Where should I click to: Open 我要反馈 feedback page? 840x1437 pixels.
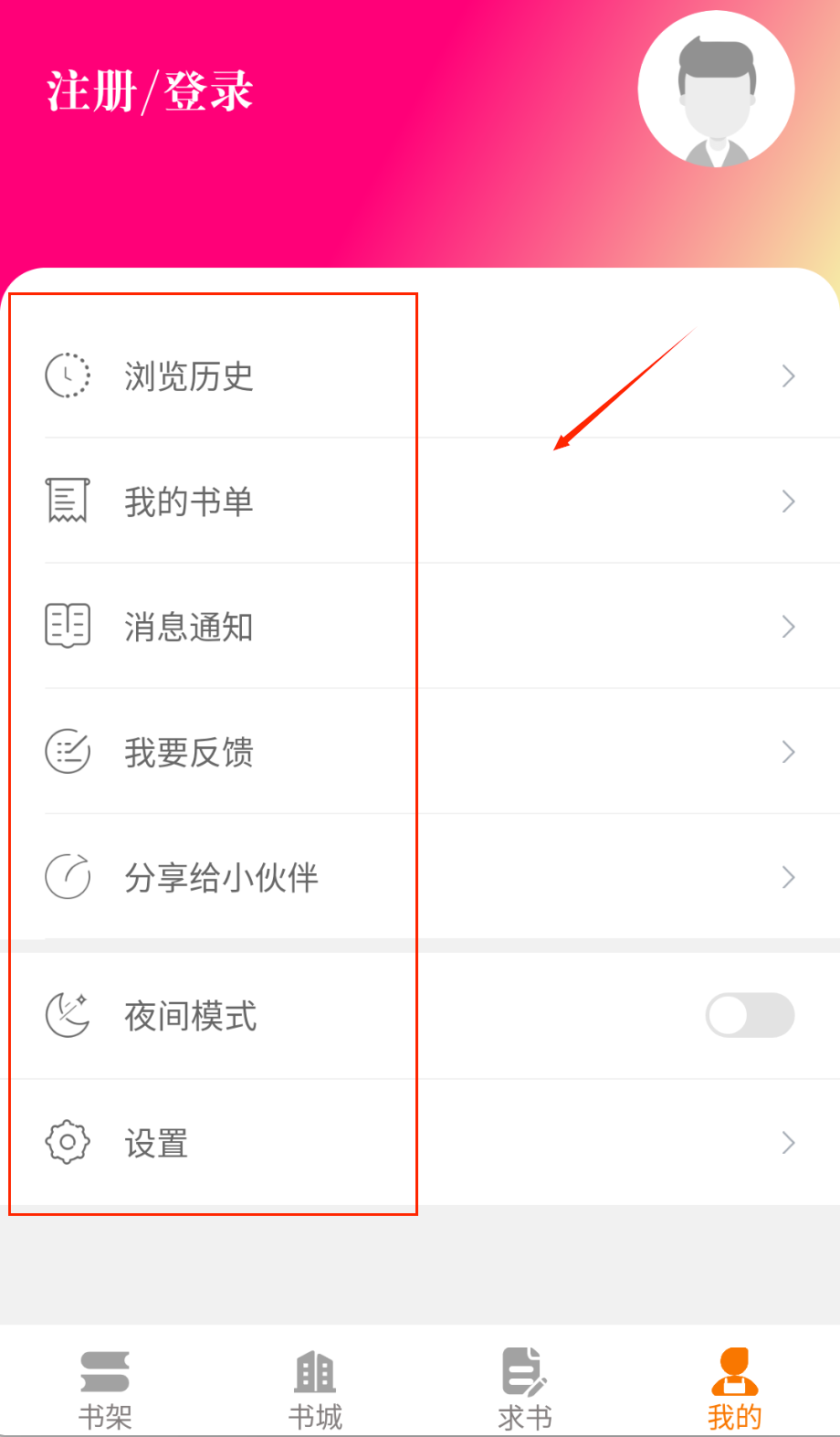click(187, 752)
